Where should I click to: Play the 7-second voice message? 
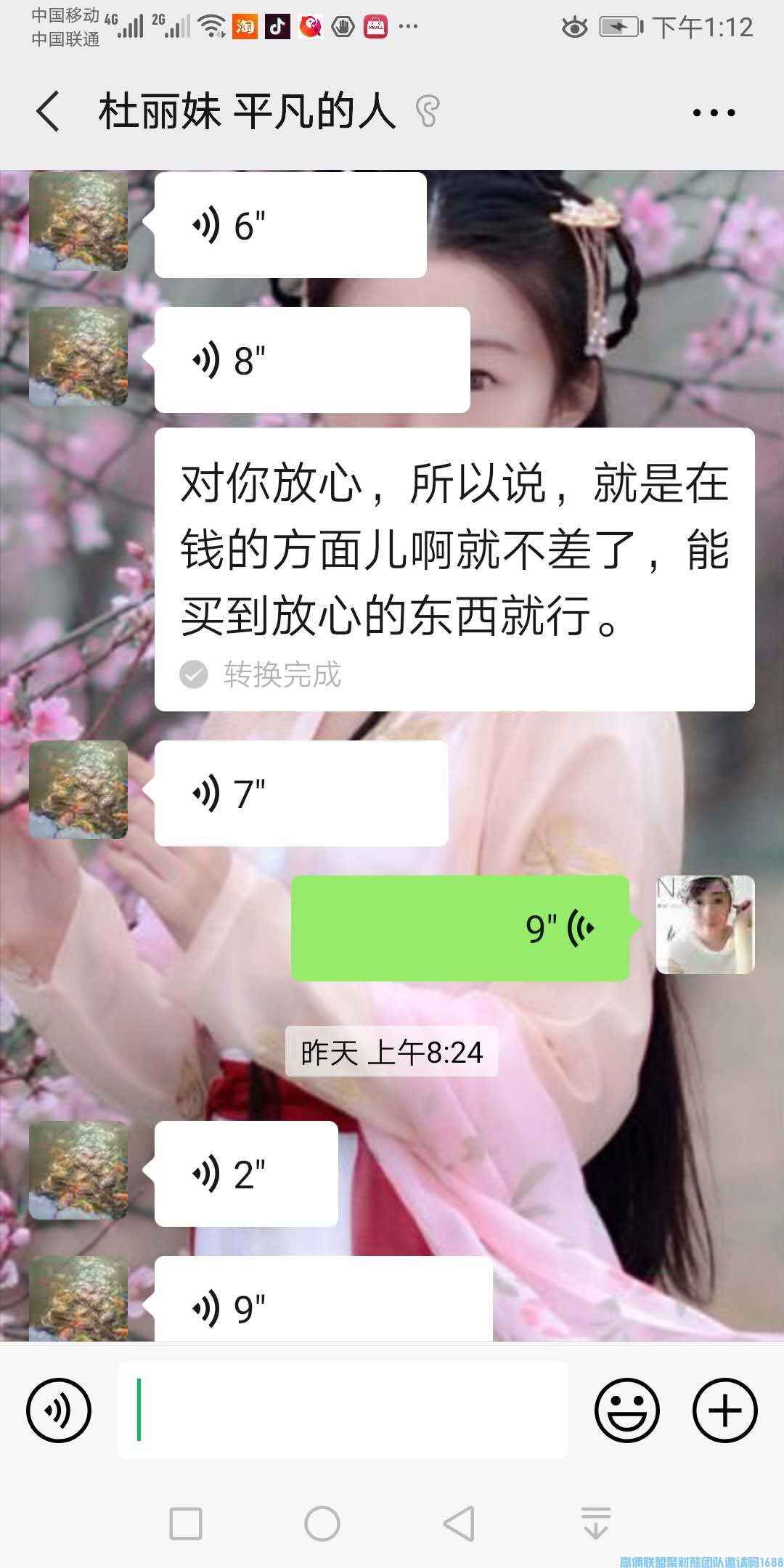click(301, 793)
